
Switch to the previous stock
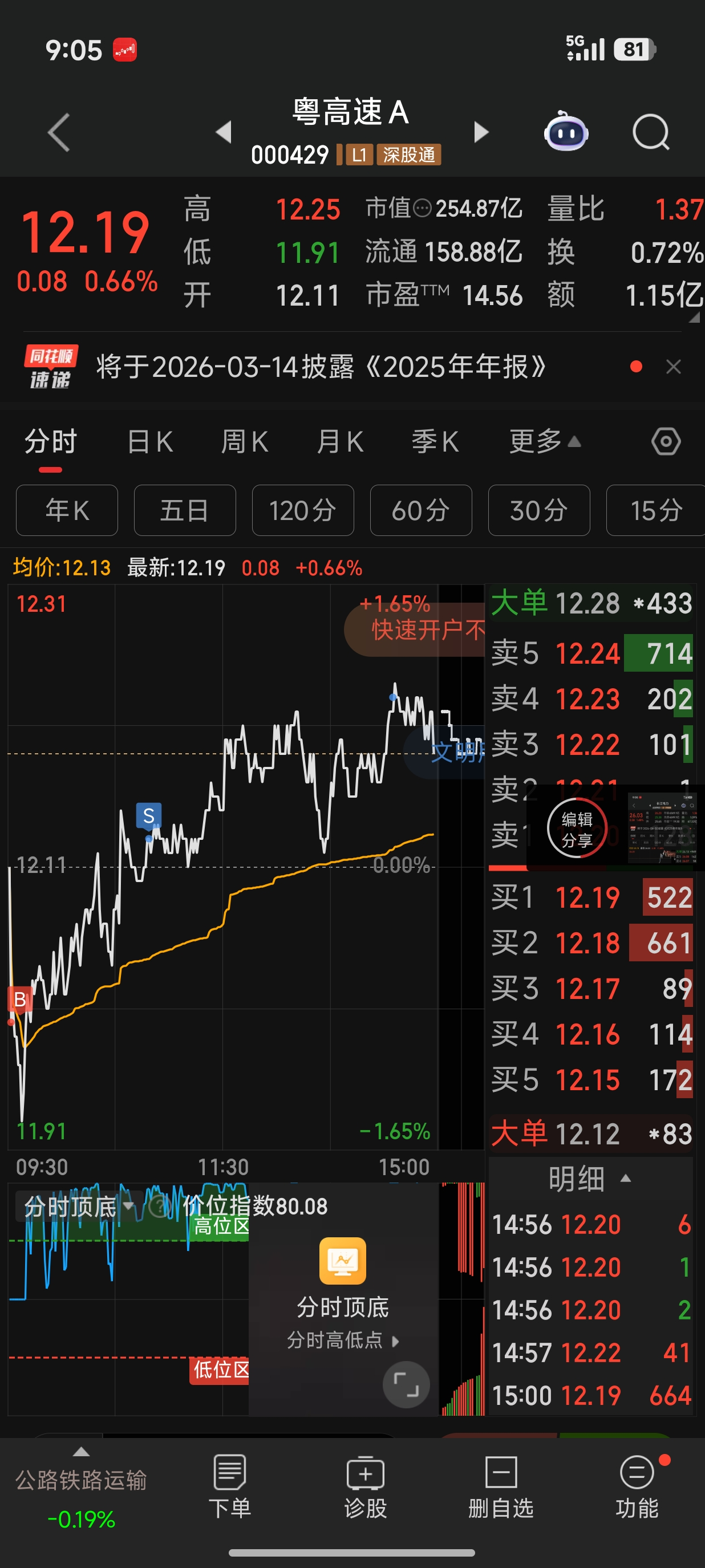224,132
